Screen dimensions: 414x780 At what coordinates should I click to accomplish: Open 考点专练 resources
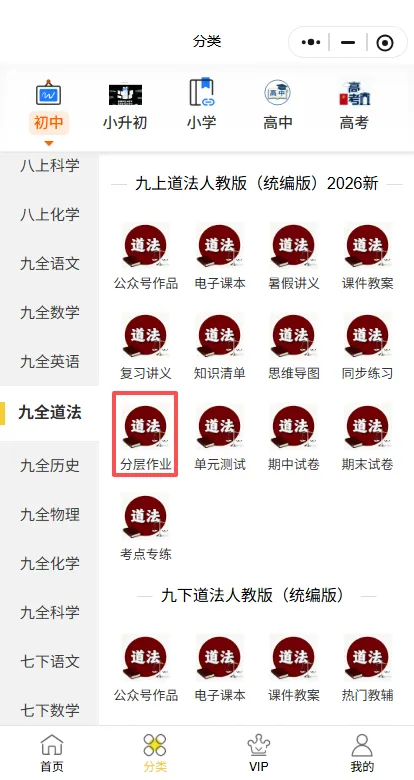[x=145, y=527]
